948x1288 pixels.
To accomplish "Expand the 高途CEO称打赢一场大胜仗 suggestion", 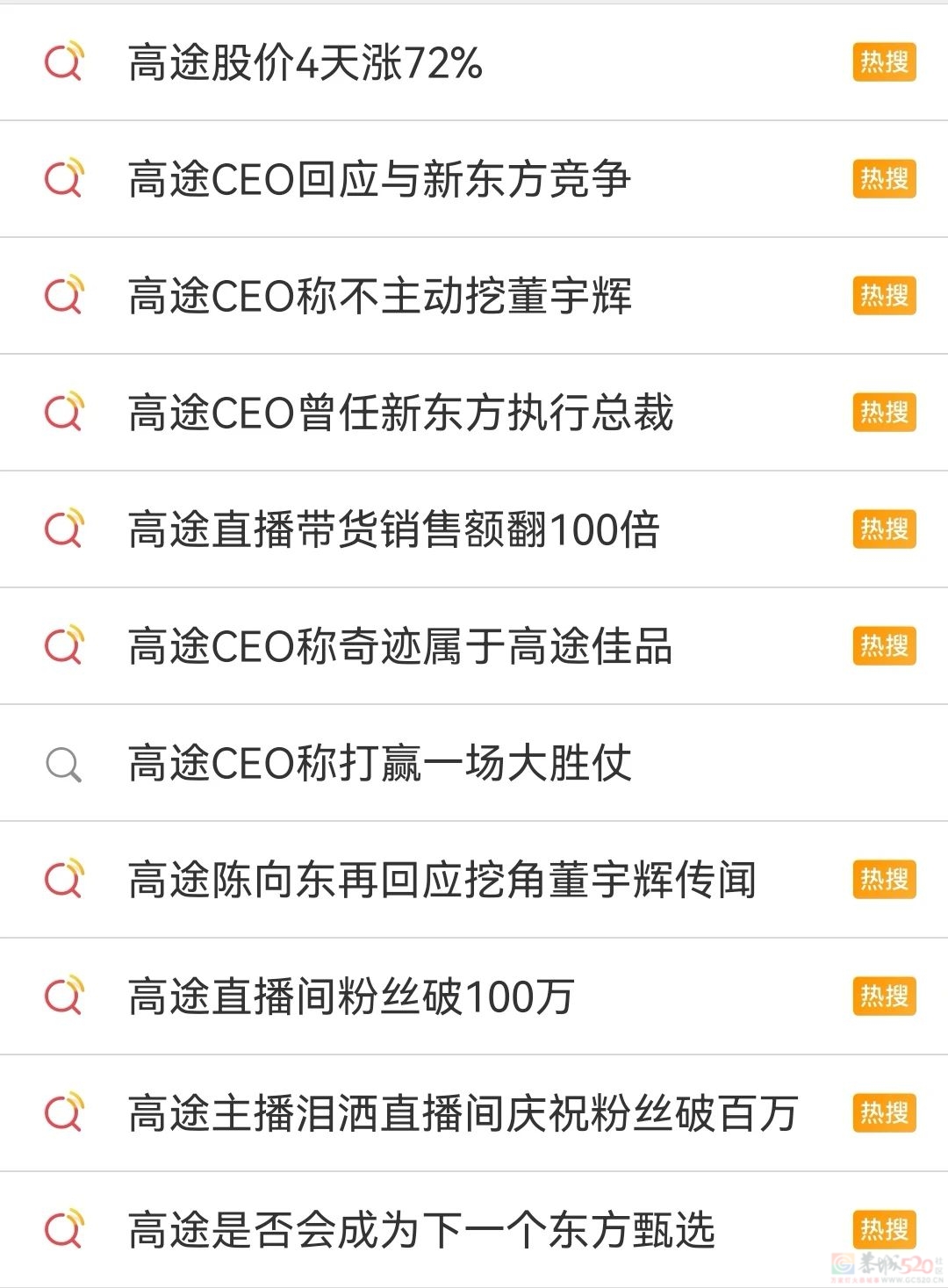I will click(x=377, y=764).
